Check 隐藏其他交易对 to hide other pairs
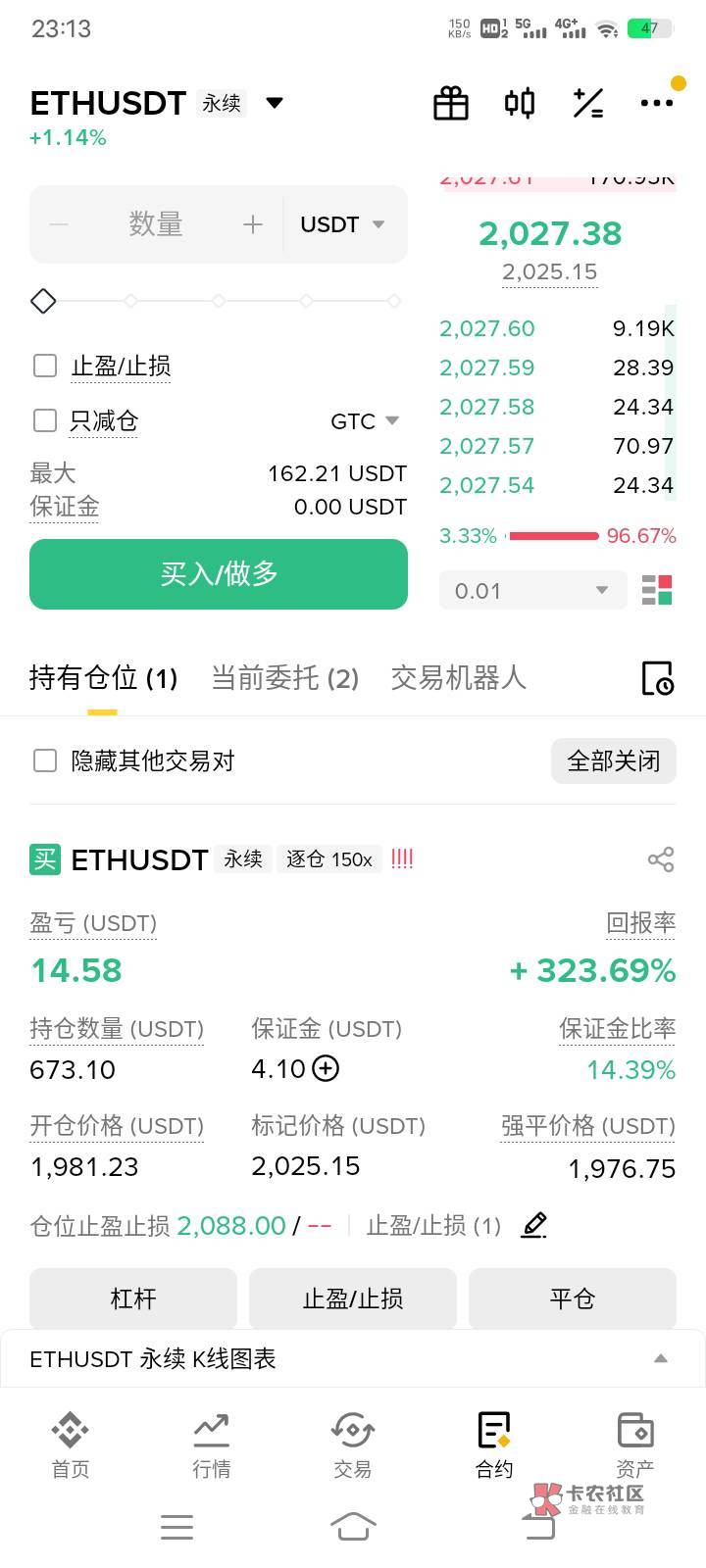The width and height of the screenshot is (706, 1568). point(45,760)
